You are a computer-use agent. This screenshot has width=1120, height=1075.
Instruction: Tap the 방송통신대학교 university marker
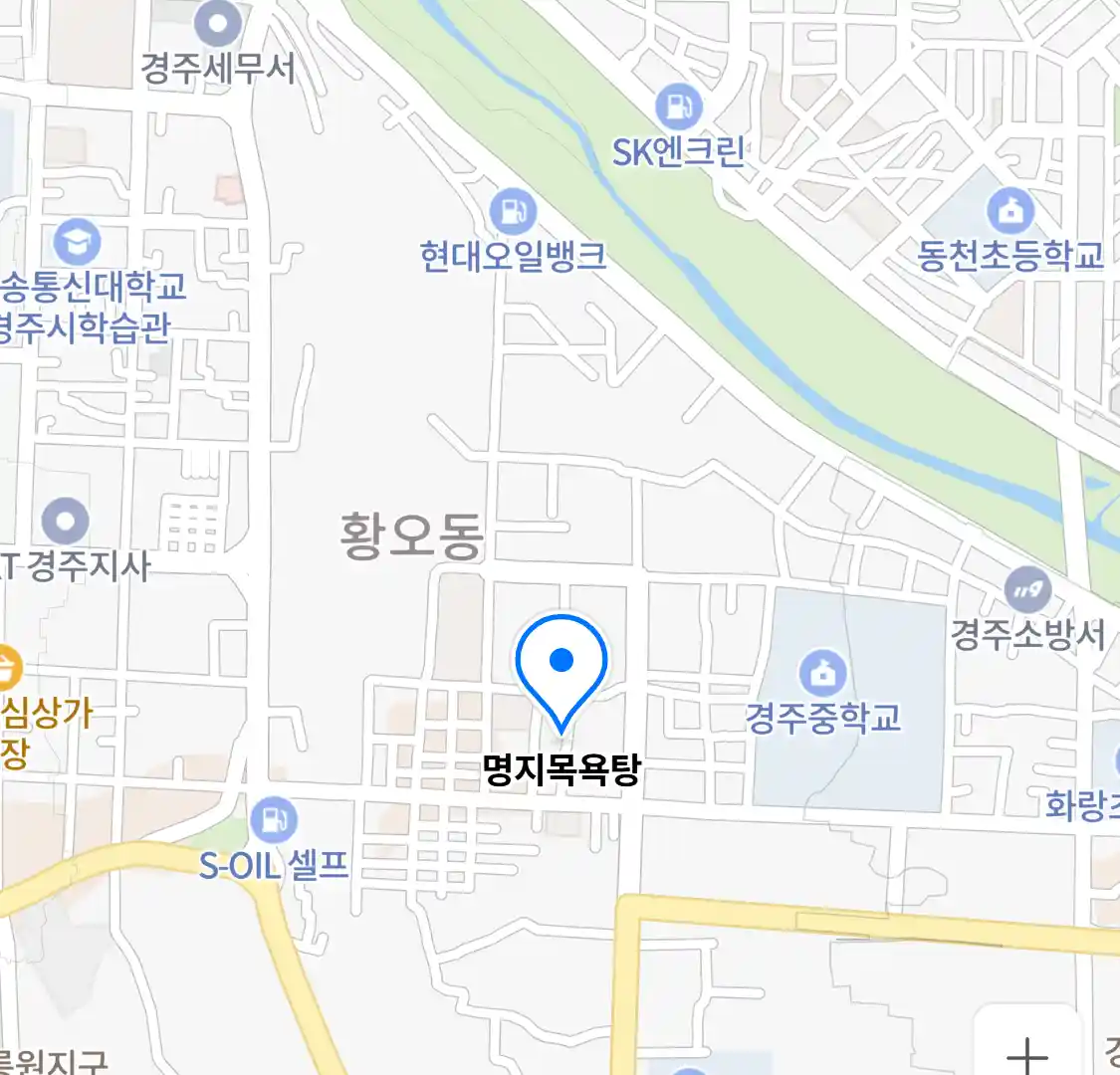pos(76,242)
